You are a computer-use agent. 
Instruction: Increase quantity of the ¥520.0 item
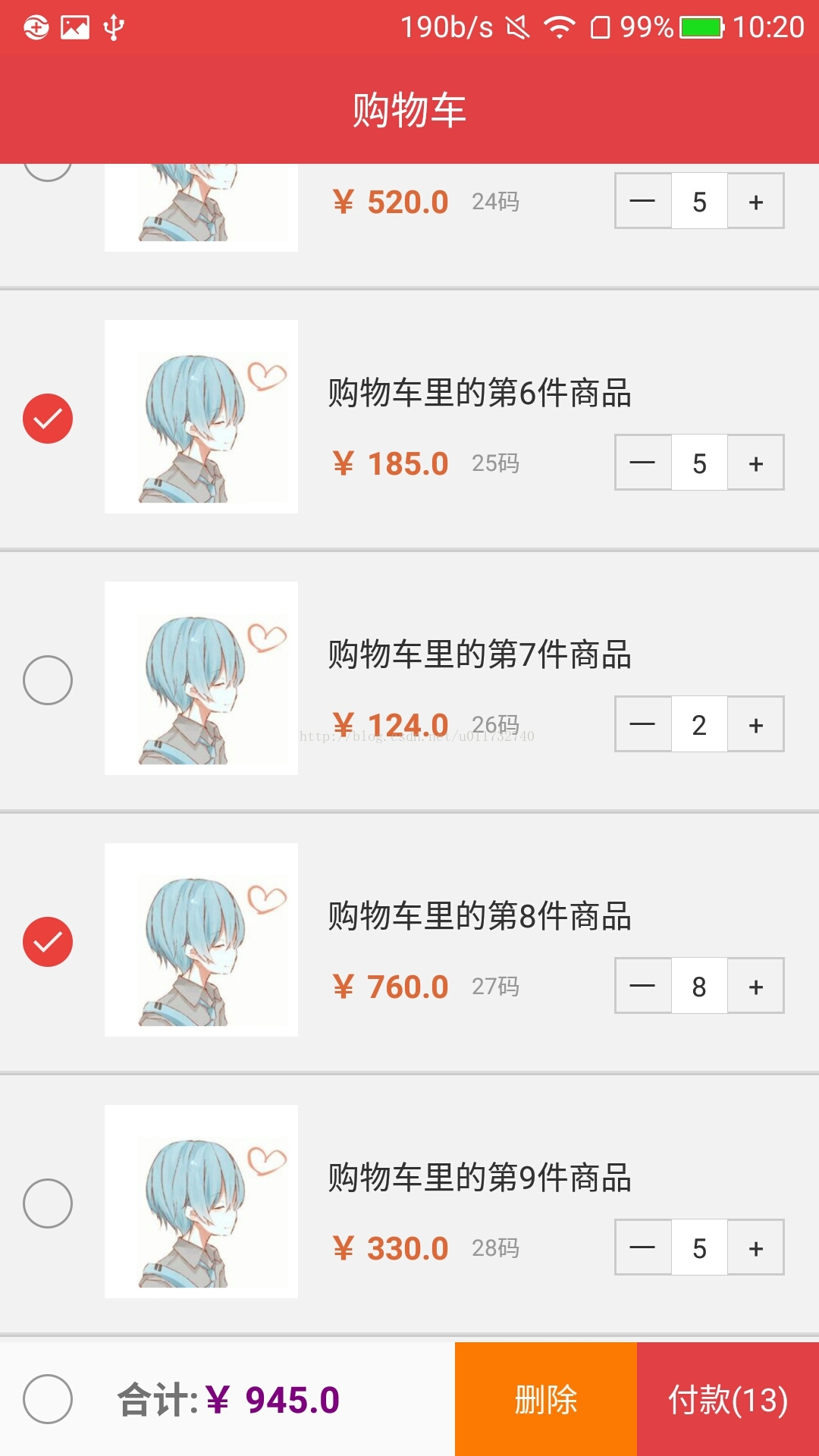756,201
